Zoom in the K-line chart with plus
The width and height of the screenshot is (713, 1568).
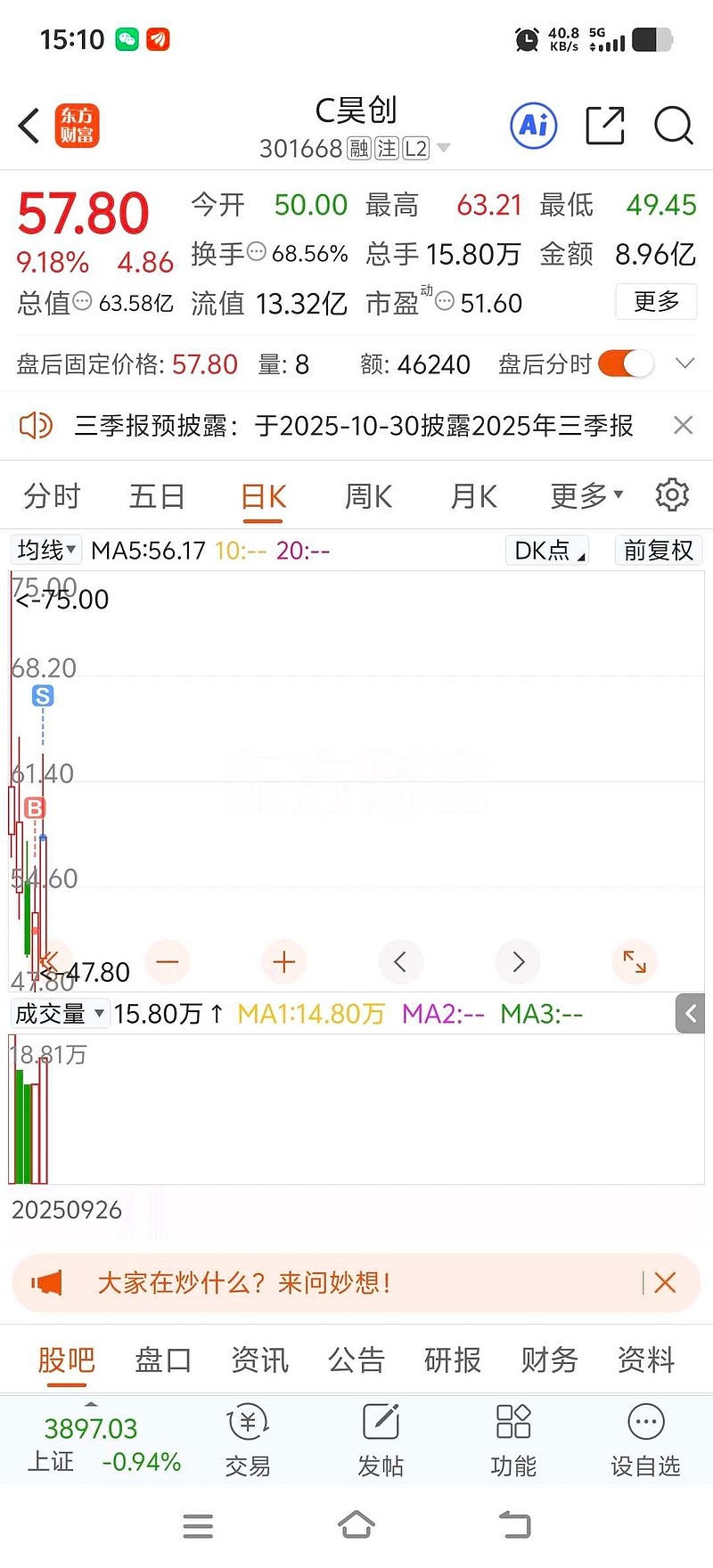[283, 961]
